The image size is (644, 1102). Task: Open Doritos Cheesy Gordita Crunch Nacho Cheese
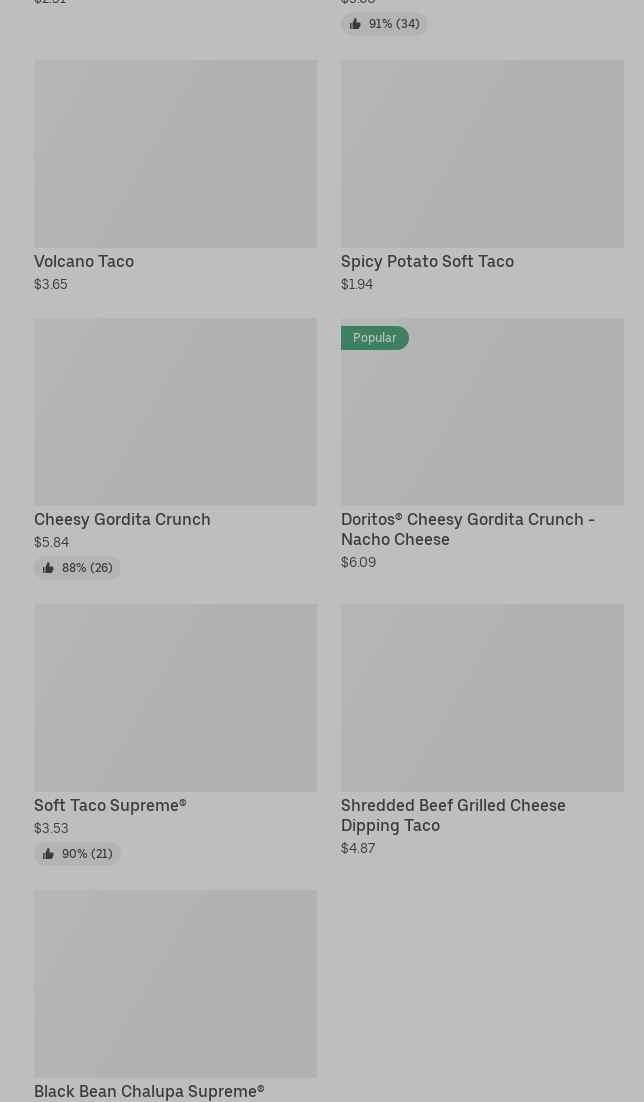(482, 444)
